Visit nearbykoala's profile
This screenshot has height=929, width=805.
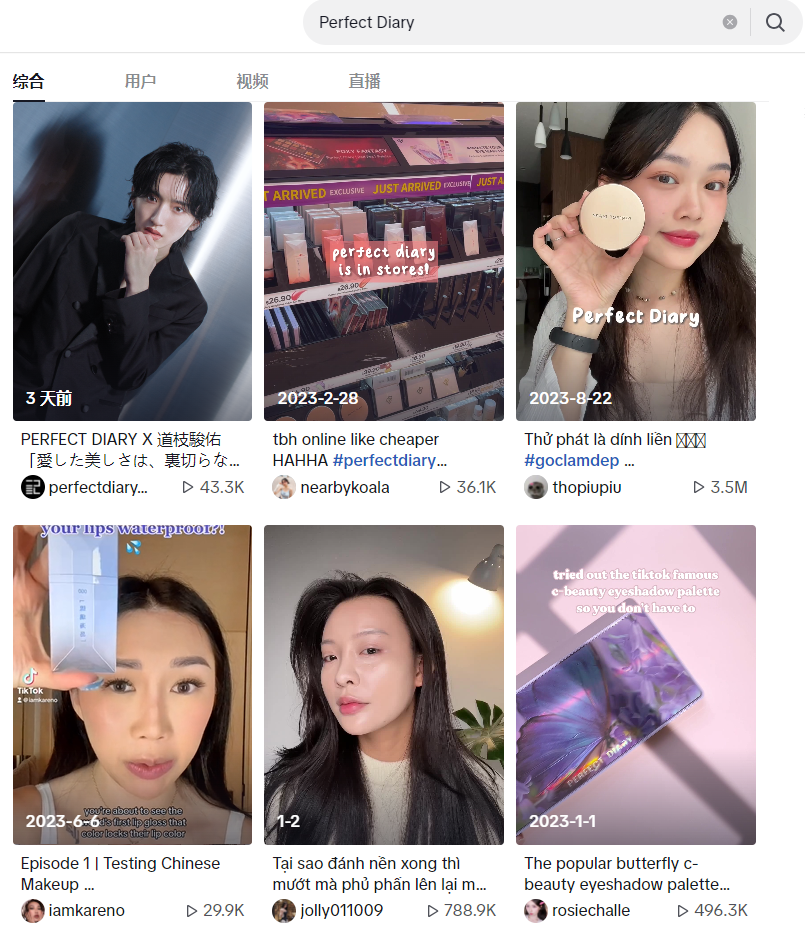pyautogui.click(x=344, y=487)
